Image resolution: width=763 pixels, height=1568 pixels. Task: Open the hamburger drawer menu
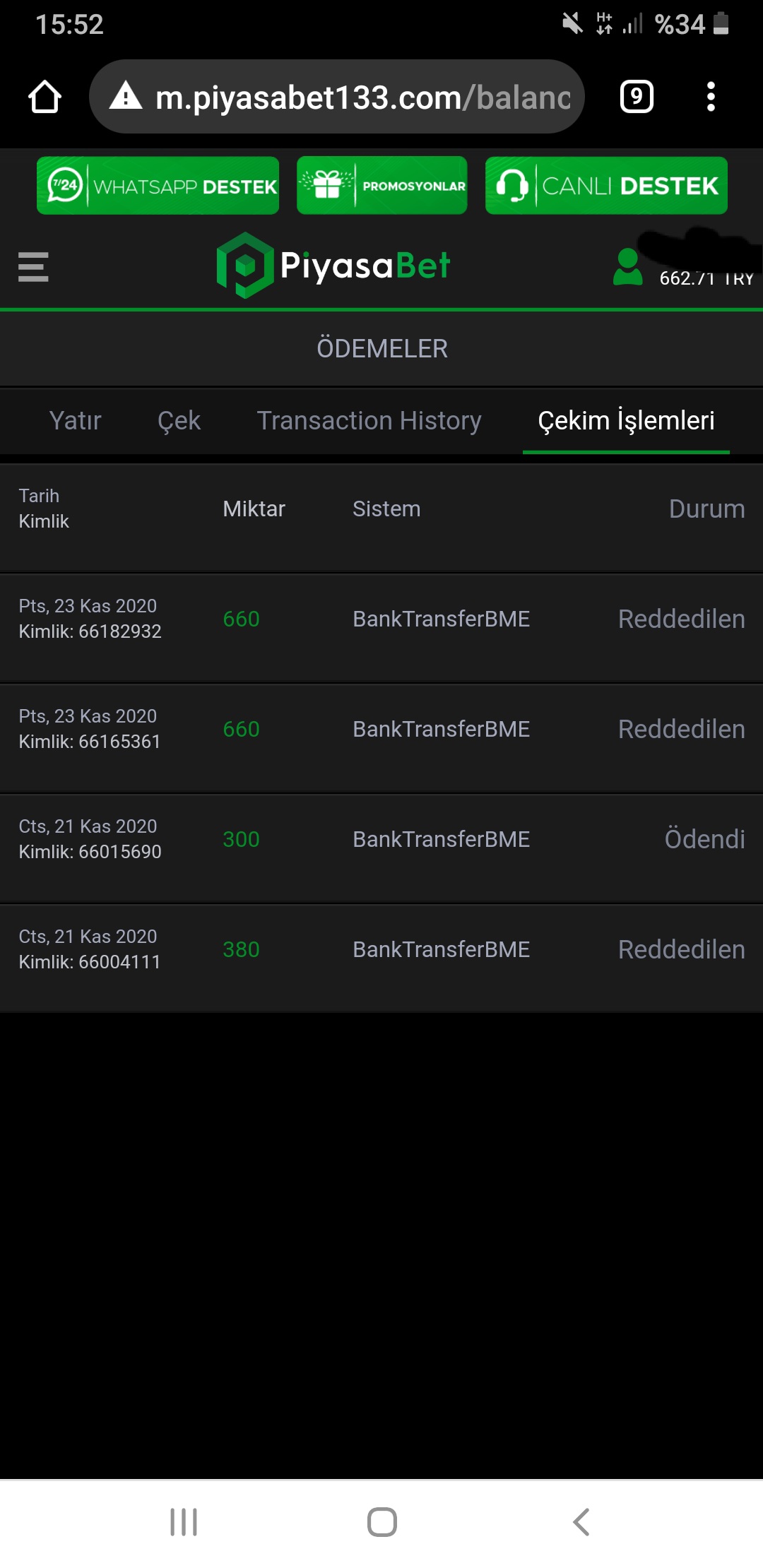[x=33, y=267]
